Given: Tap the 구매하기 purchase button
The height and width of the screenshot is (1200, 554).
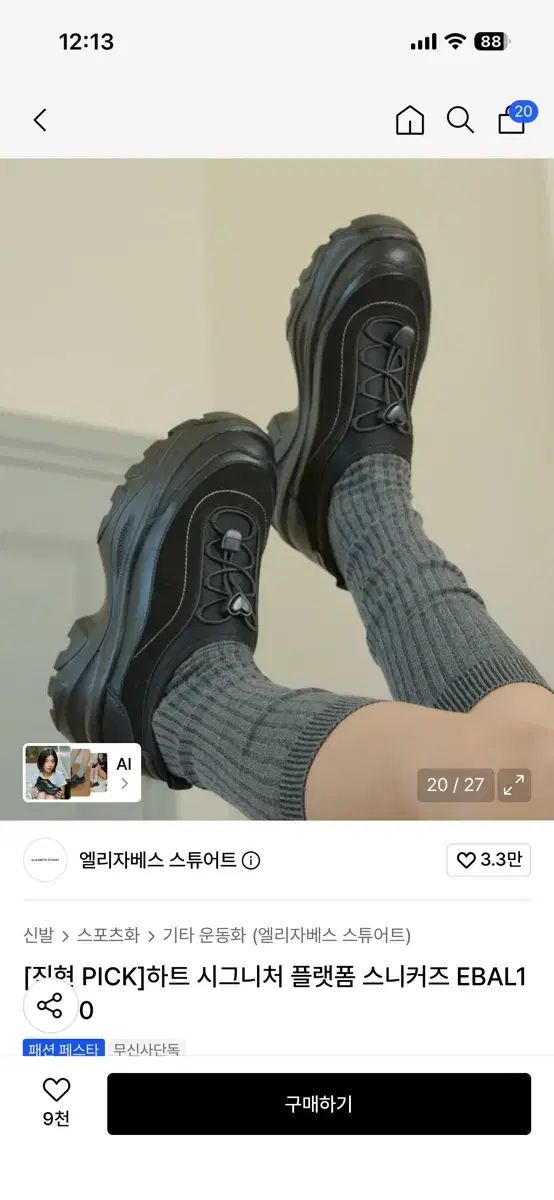Looking at the screenshot, I should coord(319,1104).
